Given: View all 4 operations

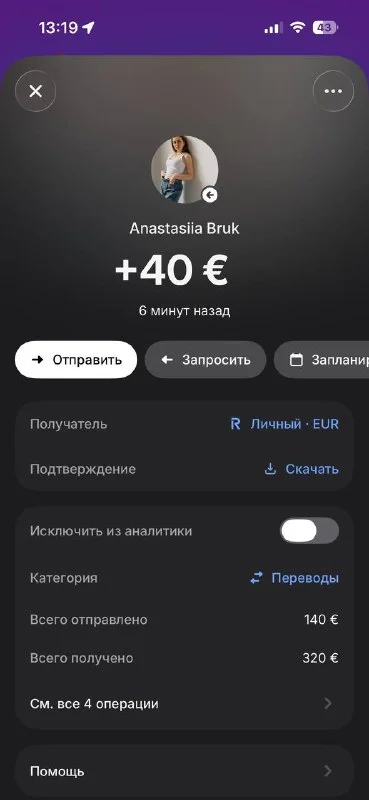Looking at the screenshot, I should (184, 704).
